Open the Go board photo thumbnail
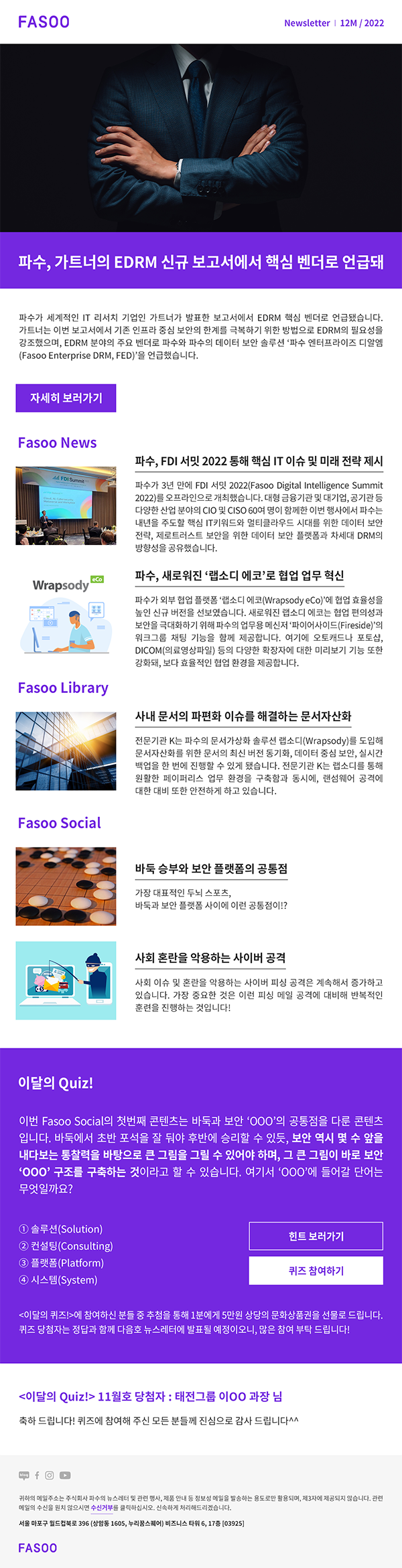 [66, 886]
